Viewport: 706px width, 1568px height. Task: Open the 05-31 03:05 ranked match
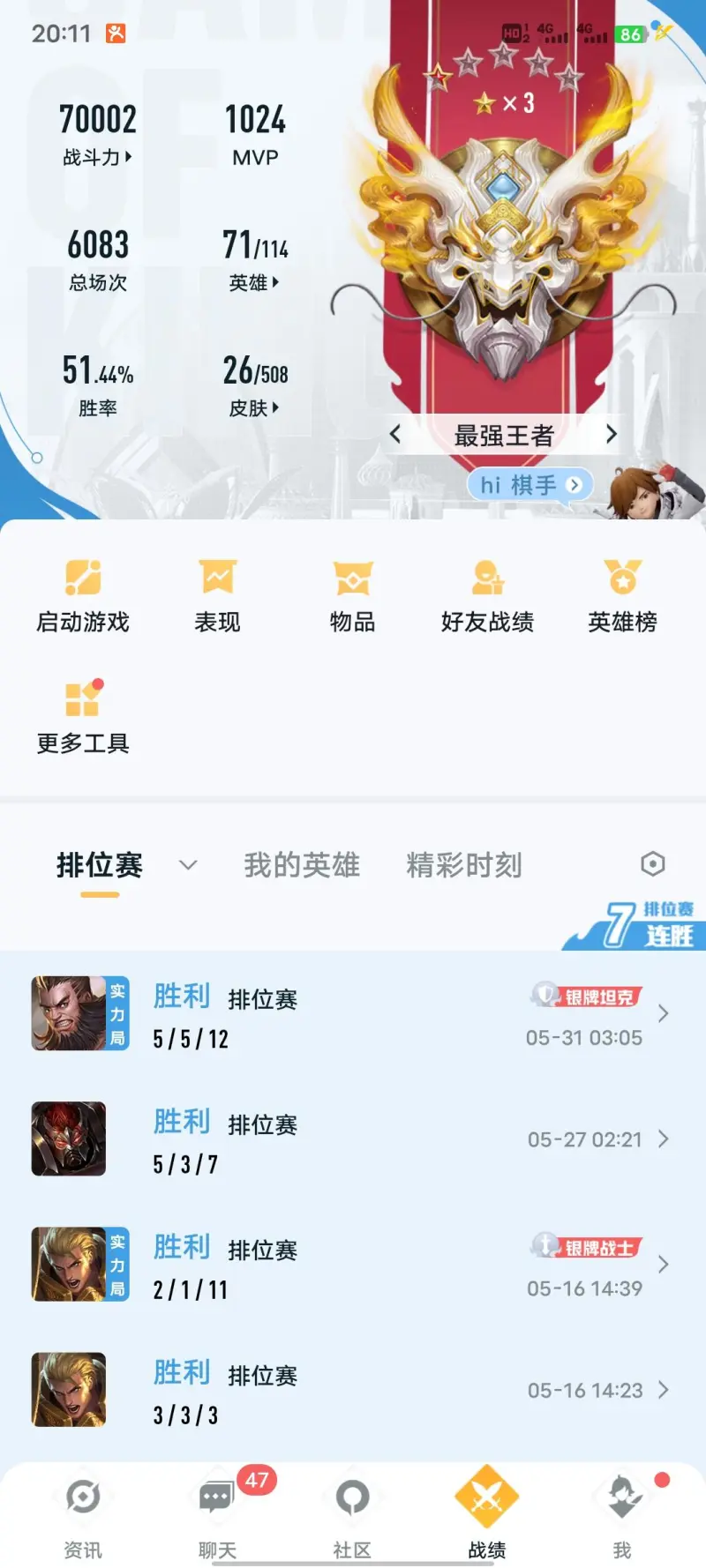(353, 1014)
